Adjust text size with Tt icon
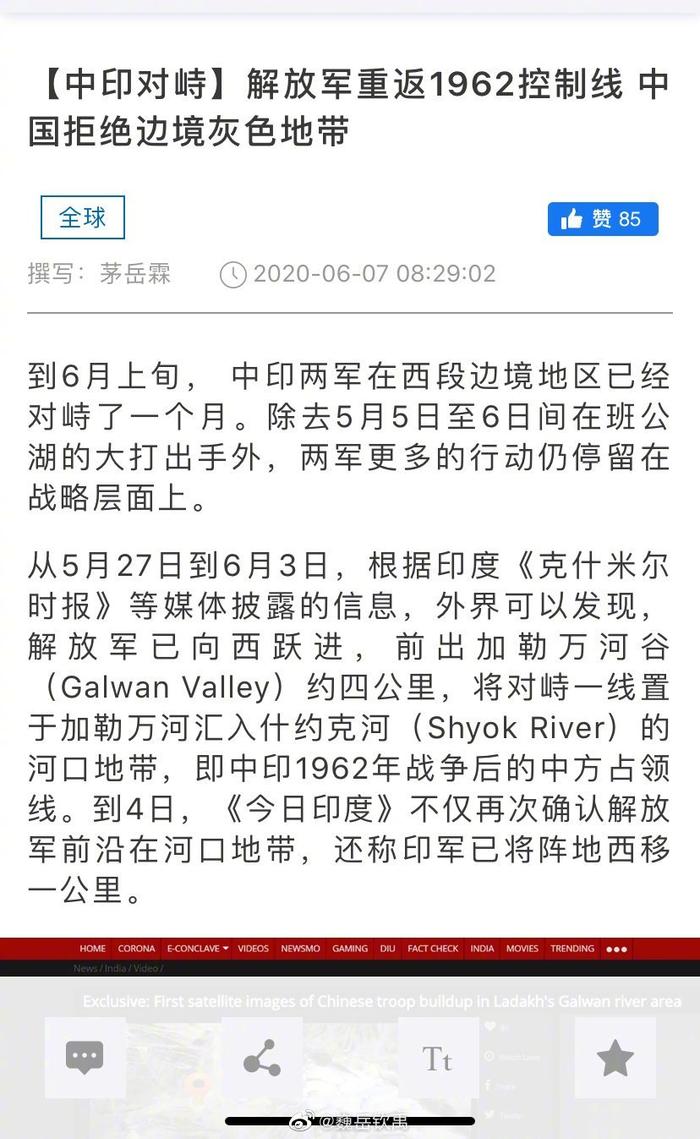The width and height of the screenshot is (700, 1139). [x=438, y=1058]
